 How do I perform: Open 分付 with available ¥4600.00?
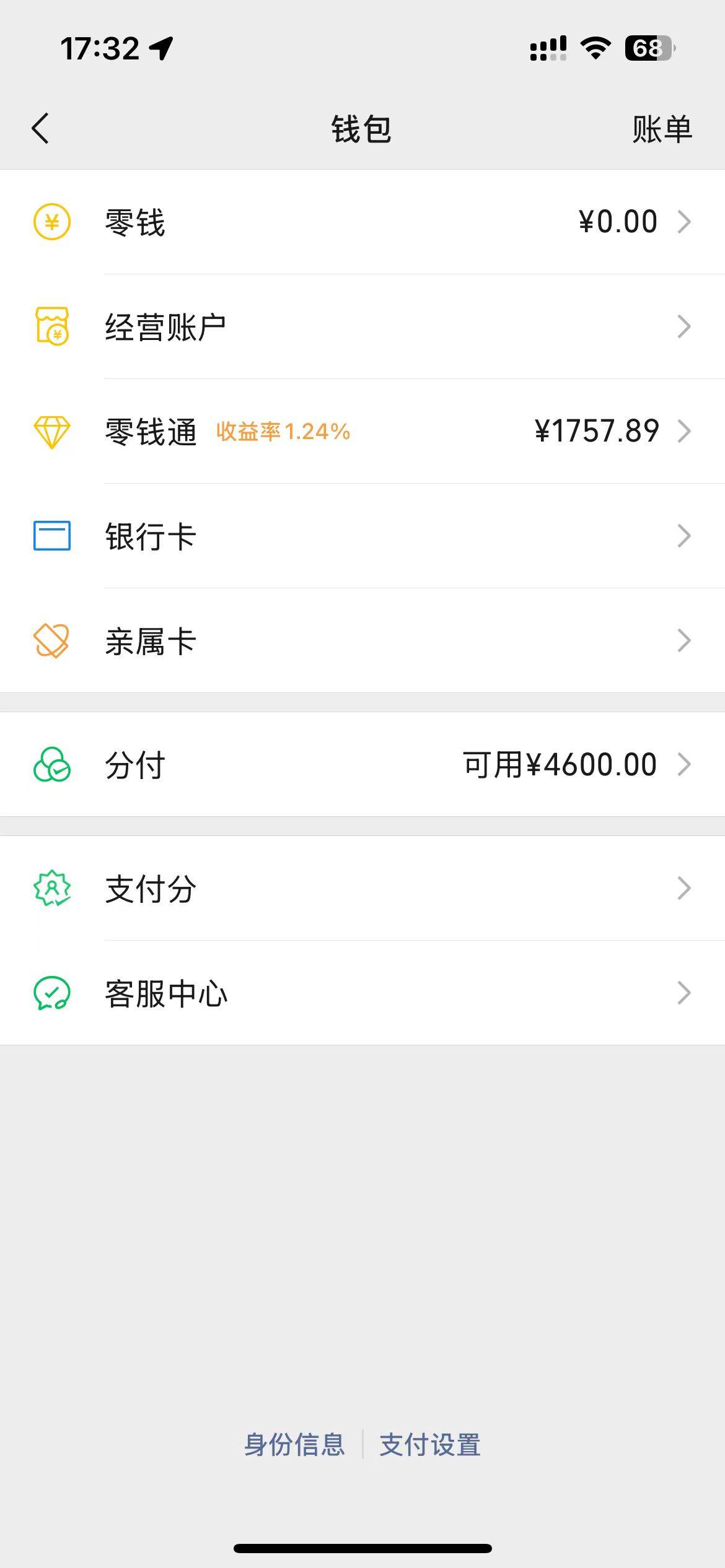(362, 764)
